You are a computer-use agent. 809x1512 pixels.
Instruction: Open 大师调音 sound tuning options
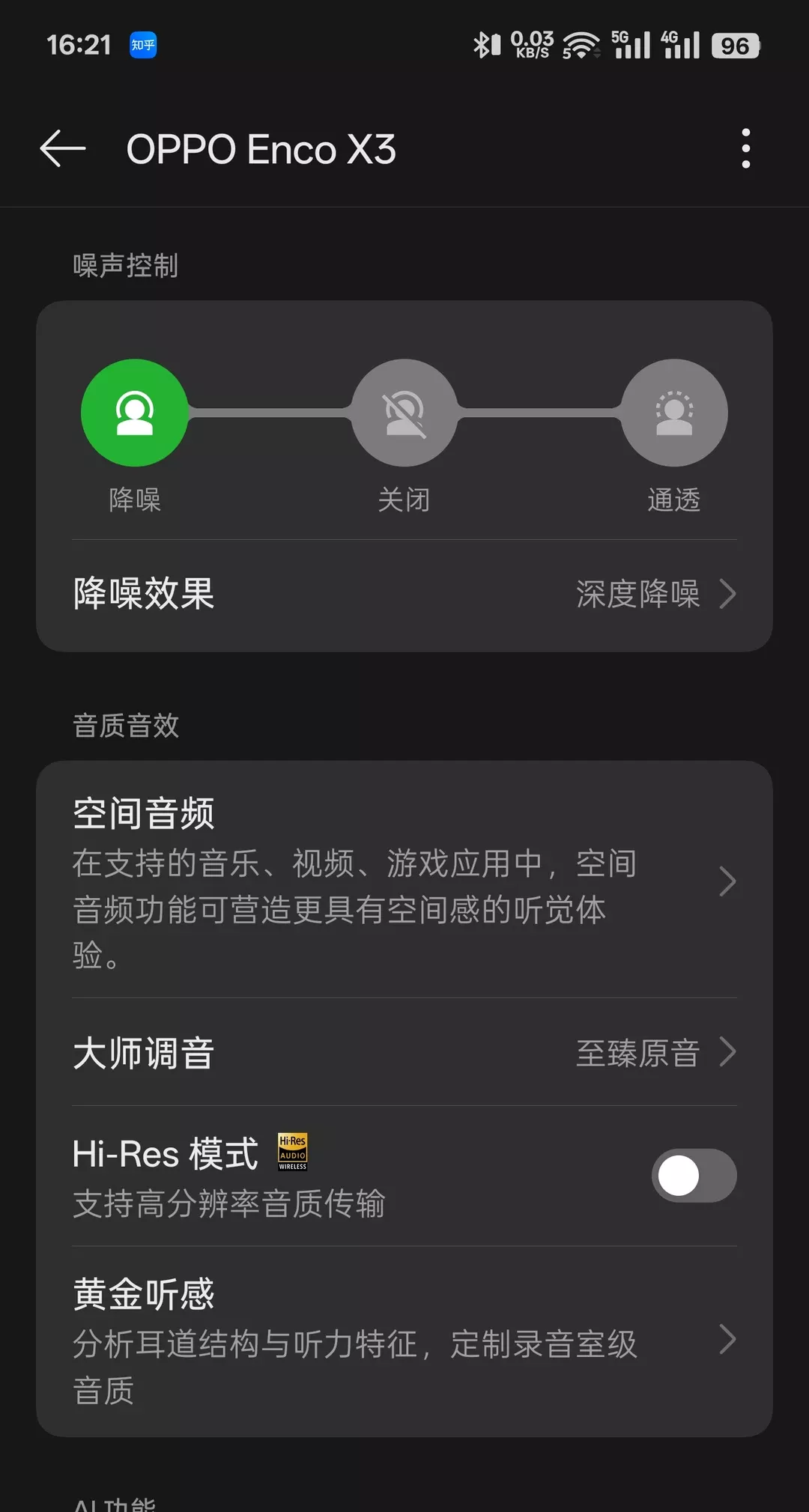click(404, 1052)
